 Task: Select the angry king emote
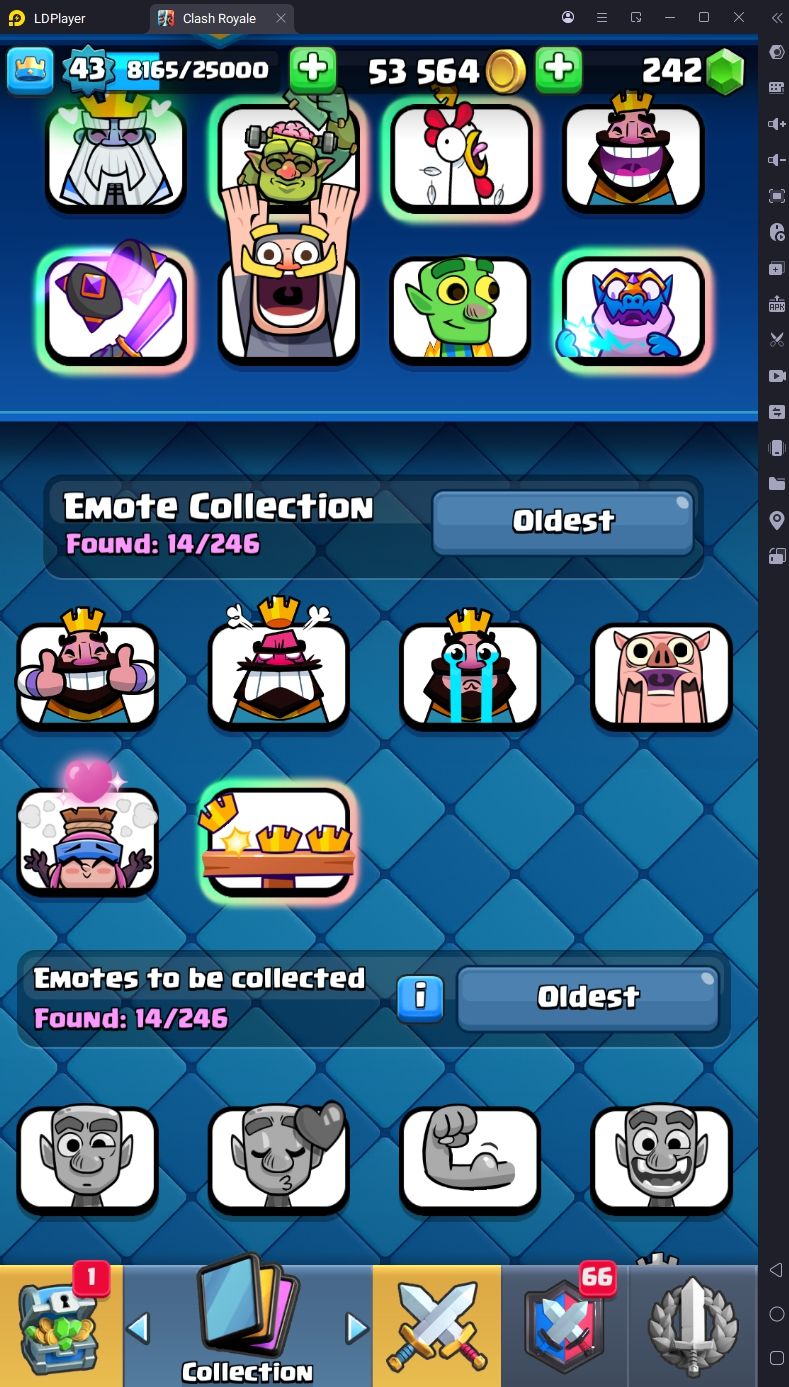(x=279, y=675)
